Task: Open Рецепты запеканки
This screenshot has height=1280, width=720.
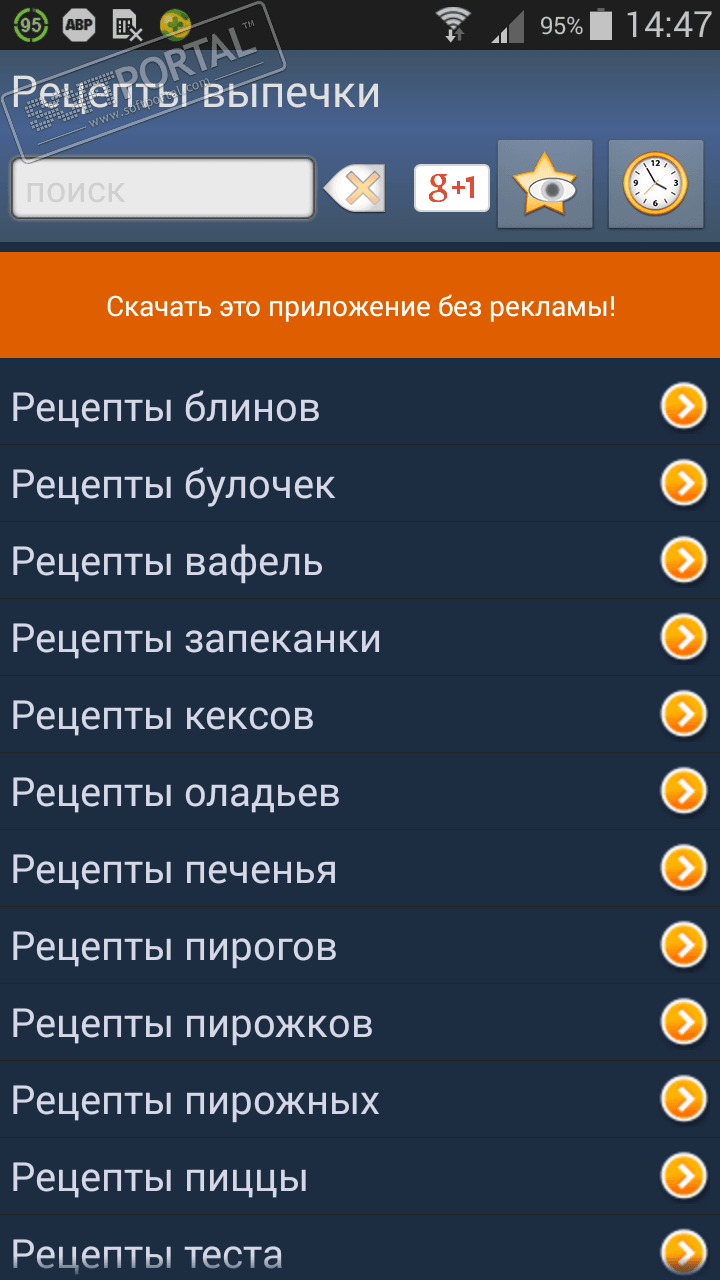Action: (x=360, y=639)
